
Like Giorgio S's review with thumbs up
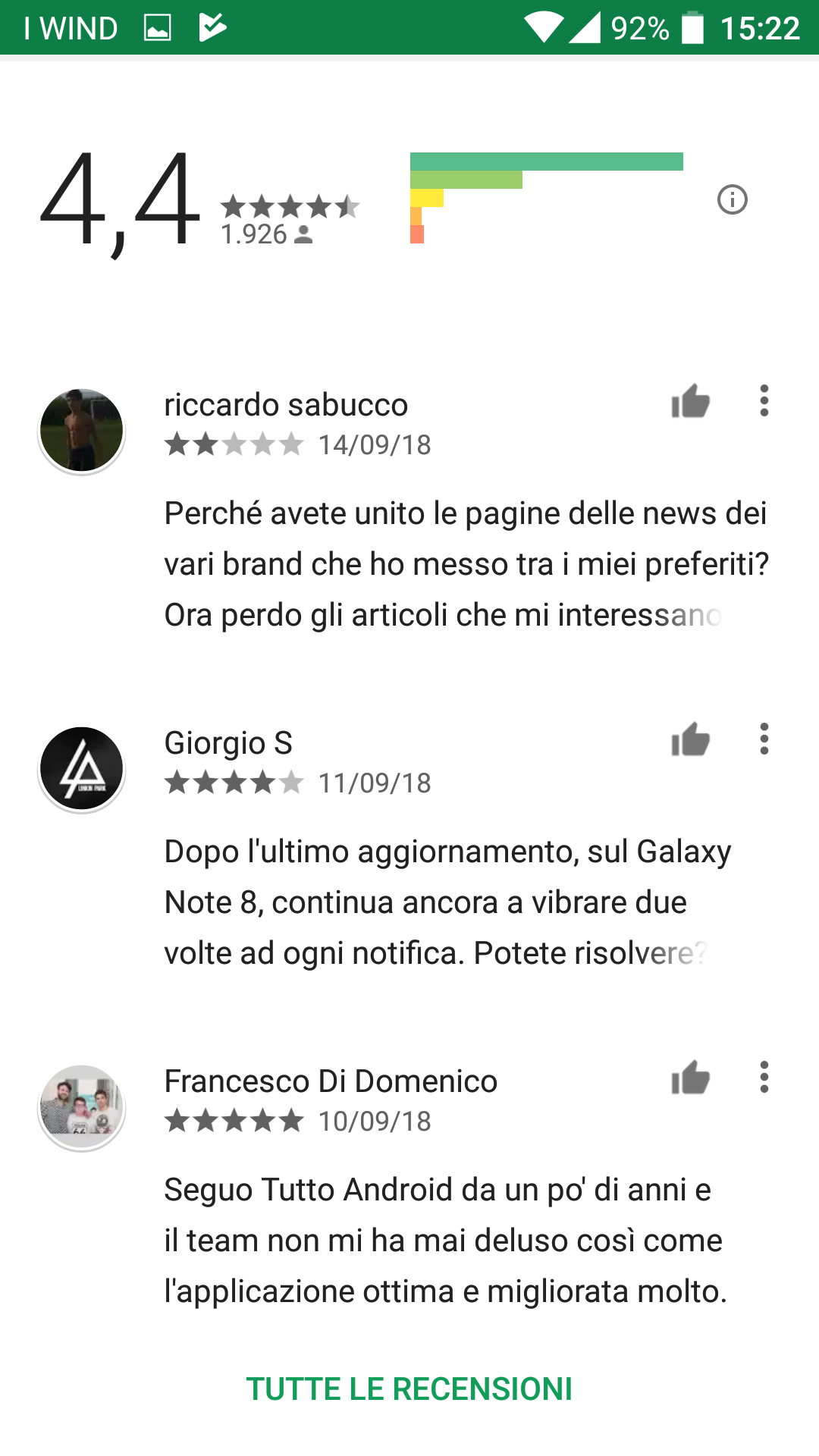point(690,739)
